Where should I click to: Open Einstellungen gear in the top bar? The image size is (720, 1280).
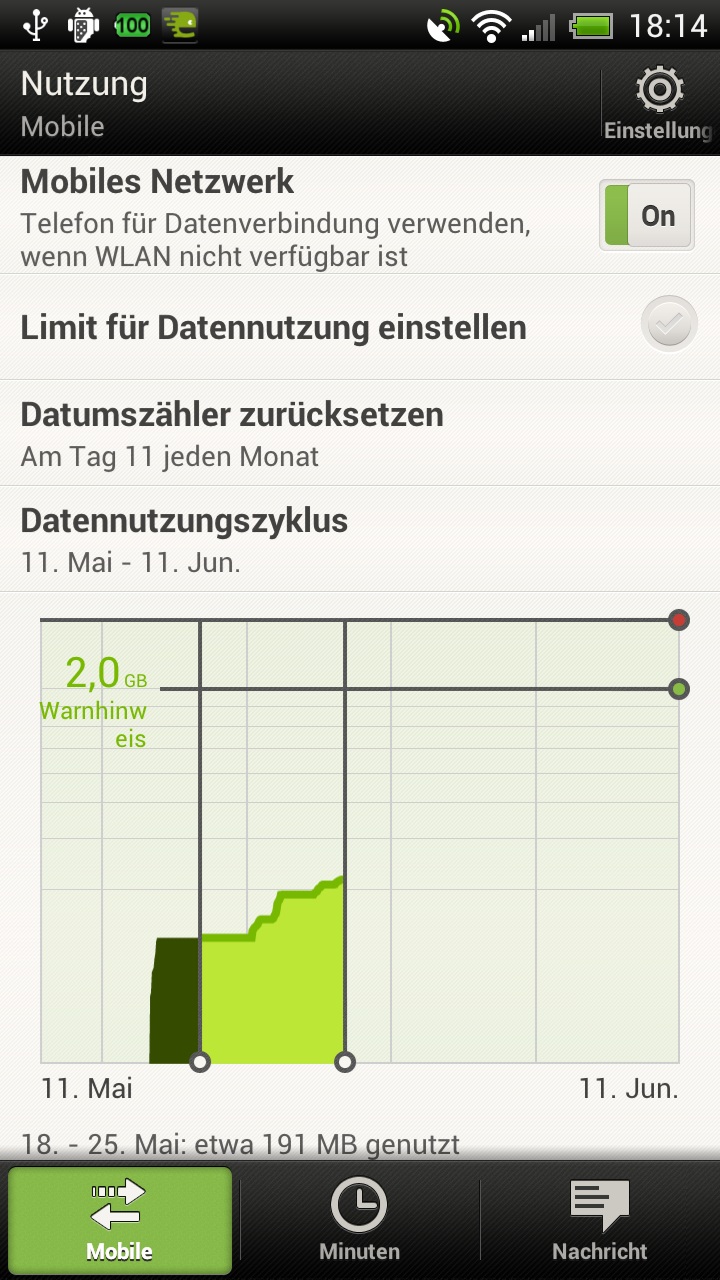pyautogui.click(x=659, y=102)
